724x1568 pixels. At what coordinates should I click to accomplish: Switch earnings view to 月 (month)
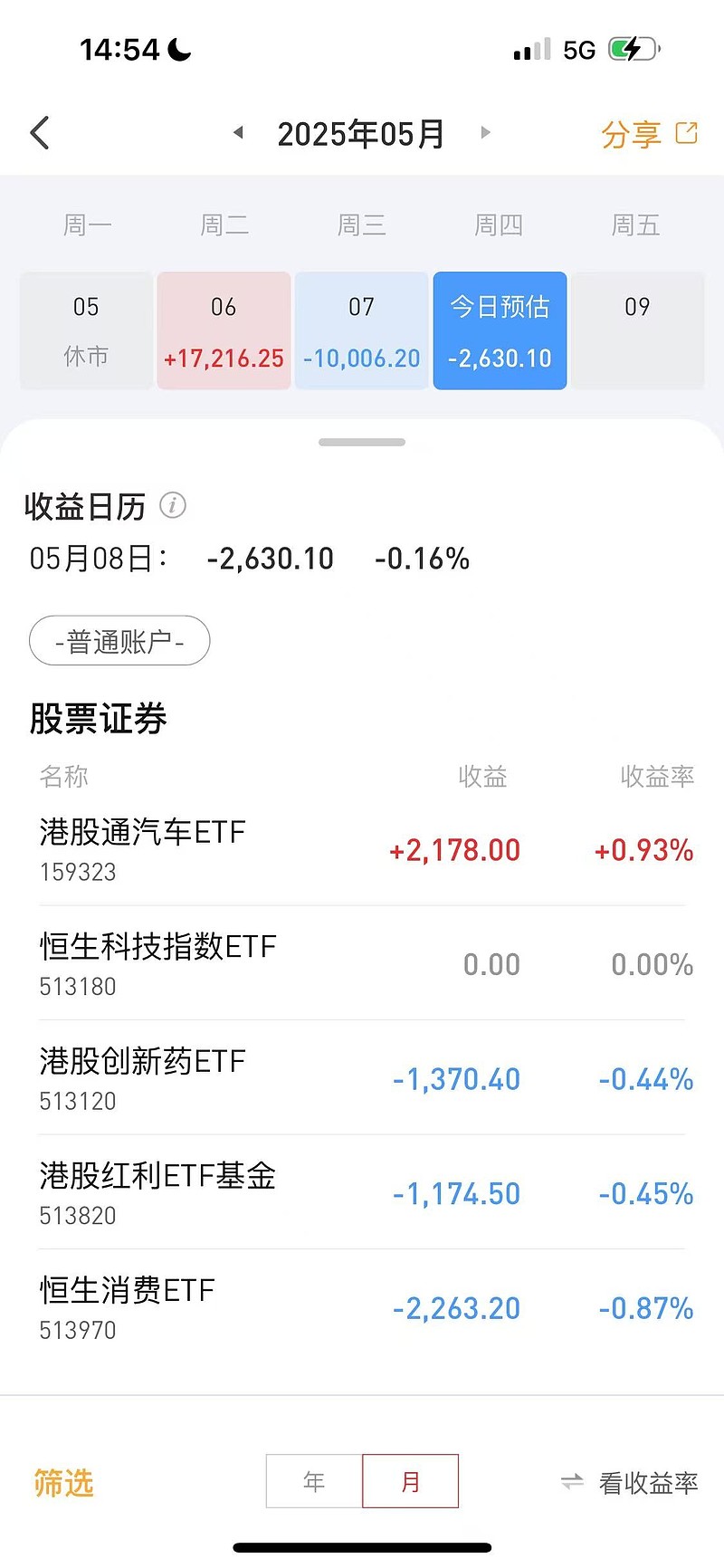[411, 1481]
